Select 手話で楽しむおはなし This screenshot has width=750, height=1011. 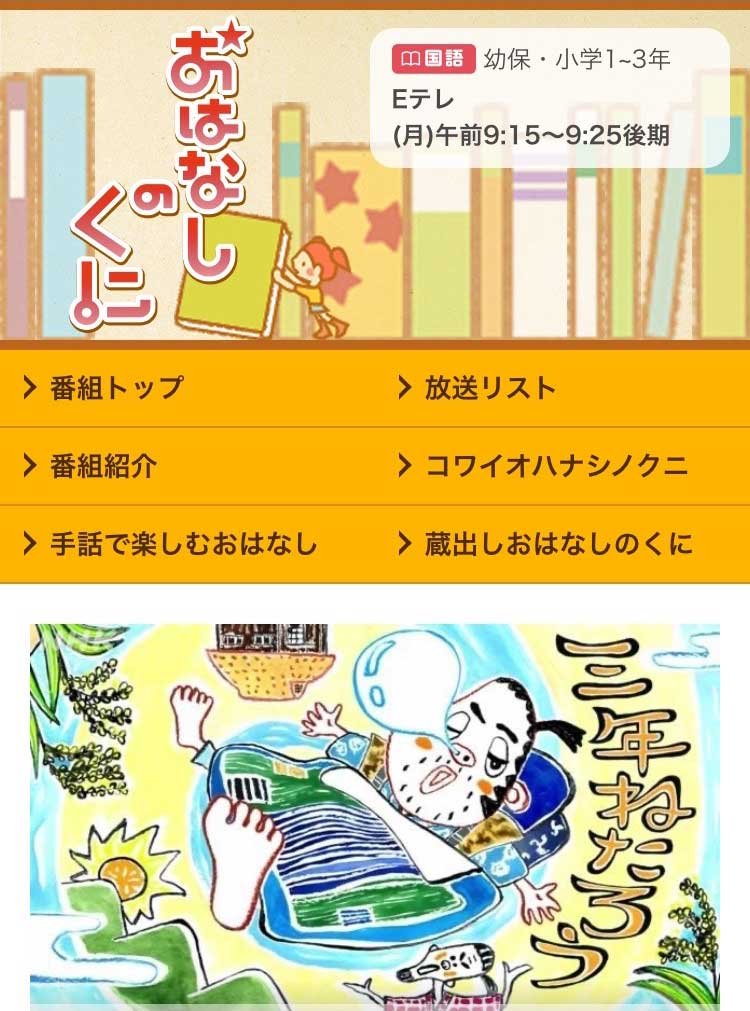183,544
